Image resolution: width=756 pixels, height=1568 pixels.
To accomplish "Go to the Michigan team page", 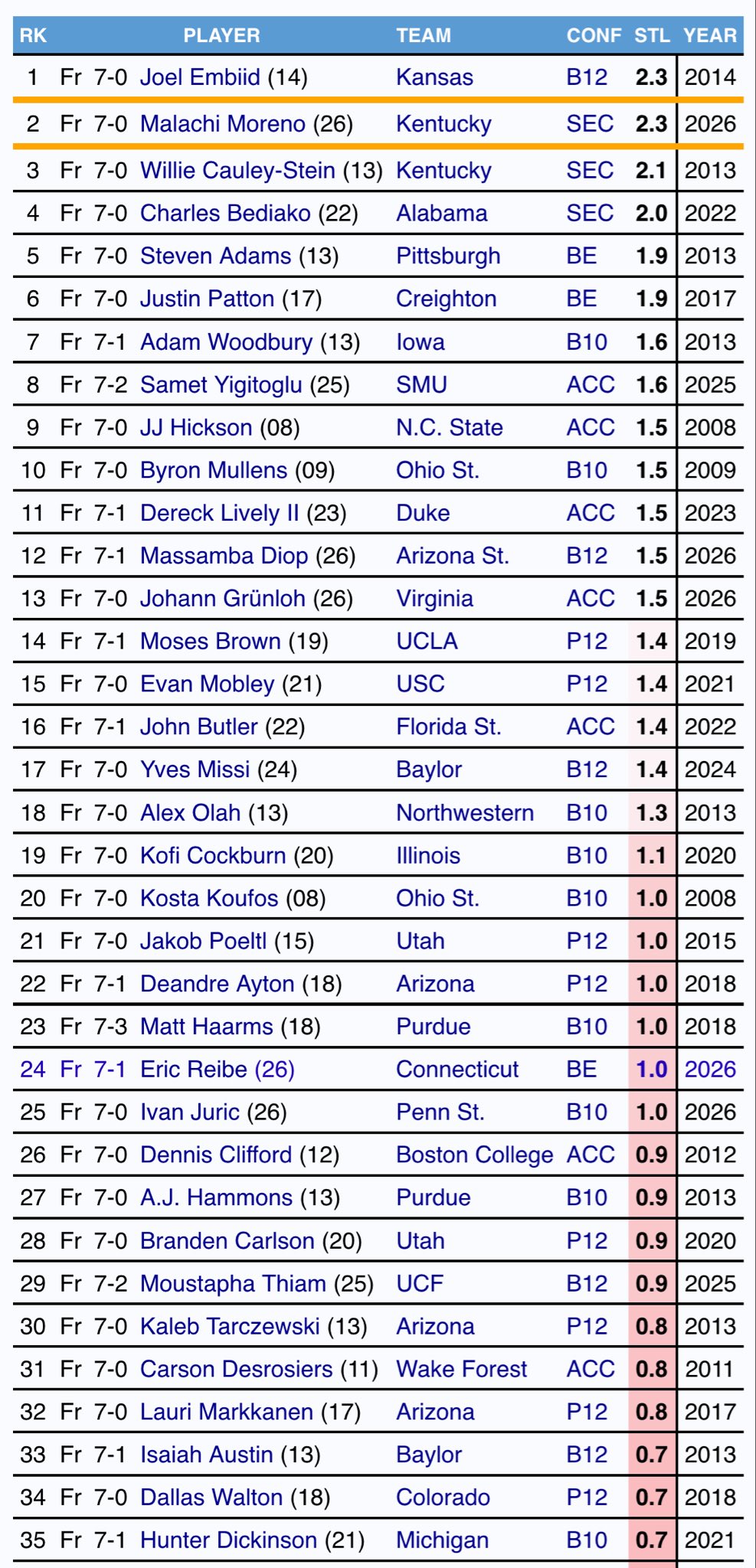I will coord(442,1540).
